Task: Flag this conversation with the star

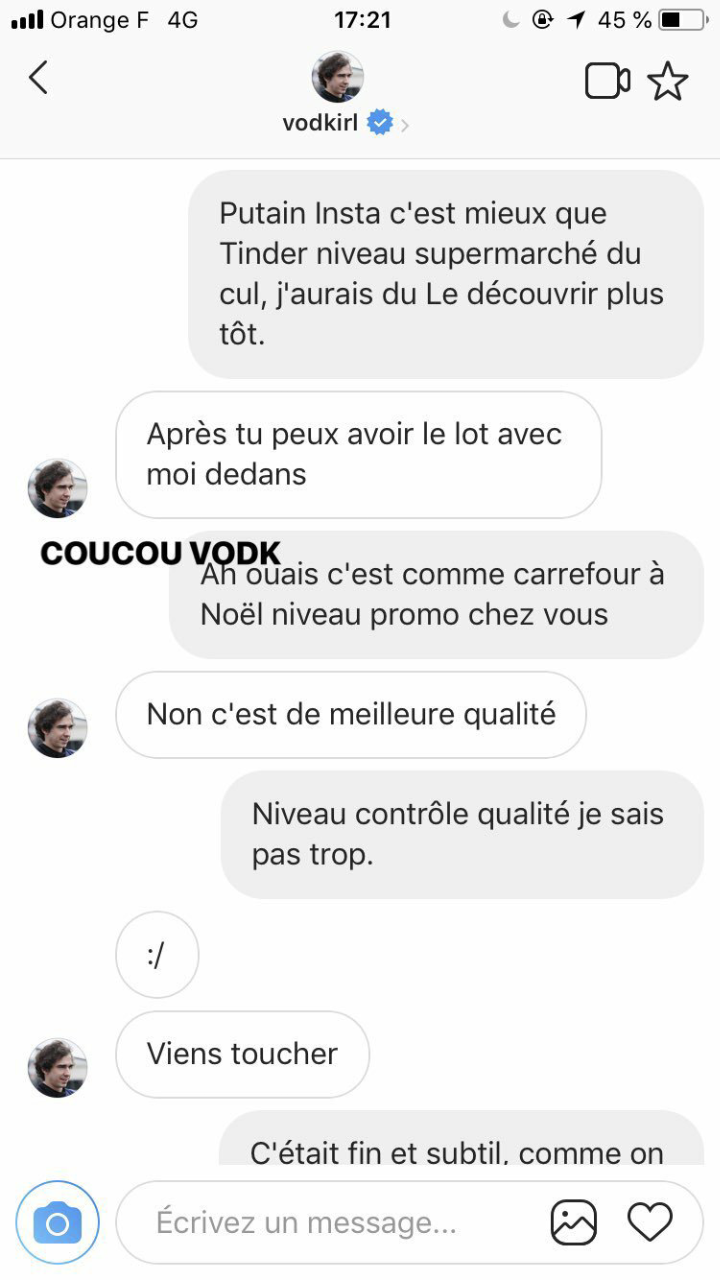Action: click(x=668, y=81)
